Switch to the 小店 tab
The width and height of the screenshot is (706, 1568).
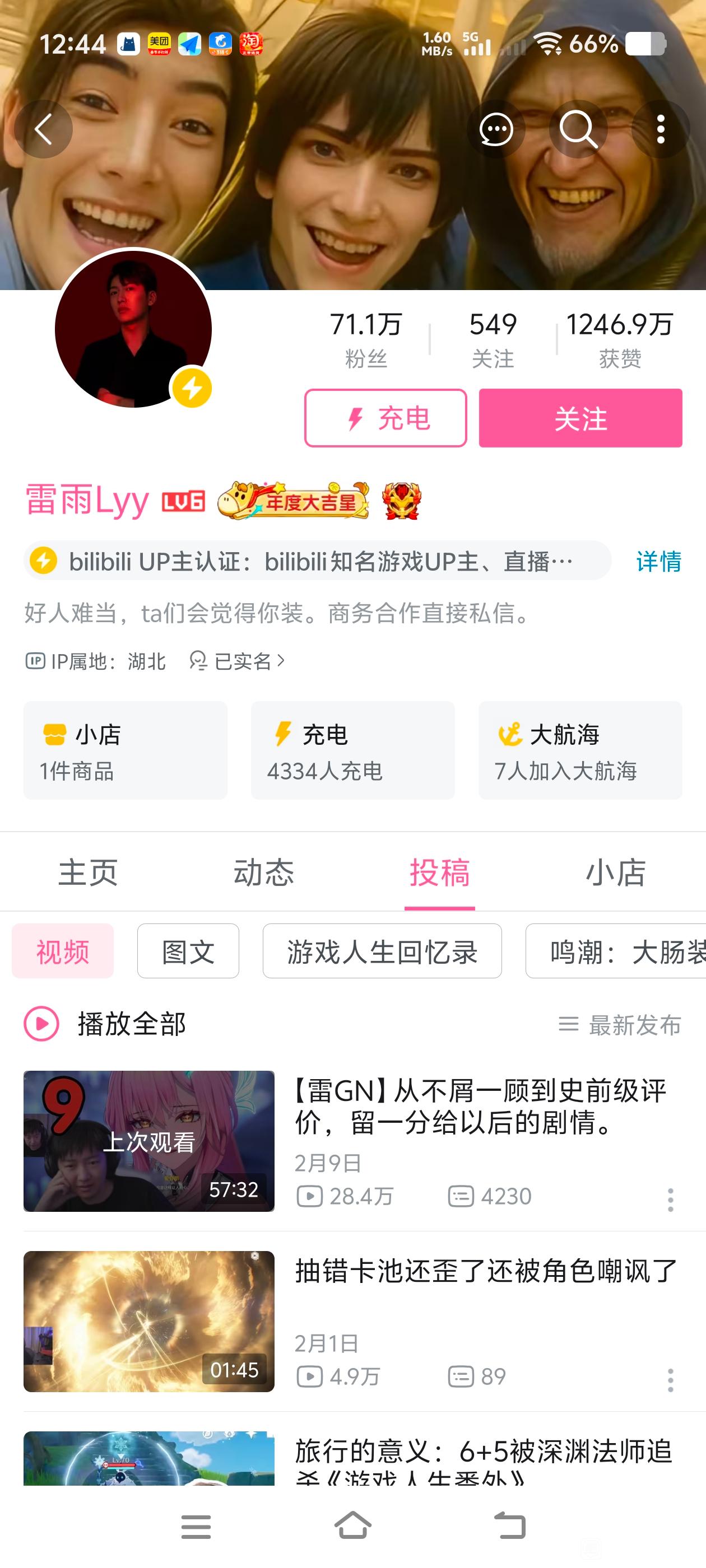(615, 872)
